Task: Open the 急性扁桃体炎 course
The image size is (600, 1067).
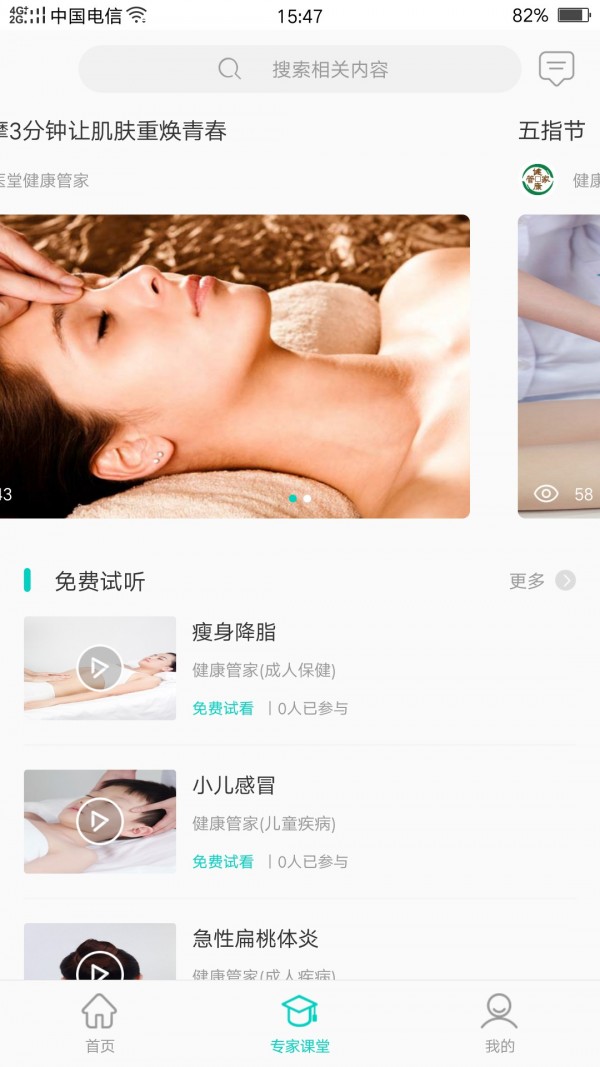Action: click(255, 939)
